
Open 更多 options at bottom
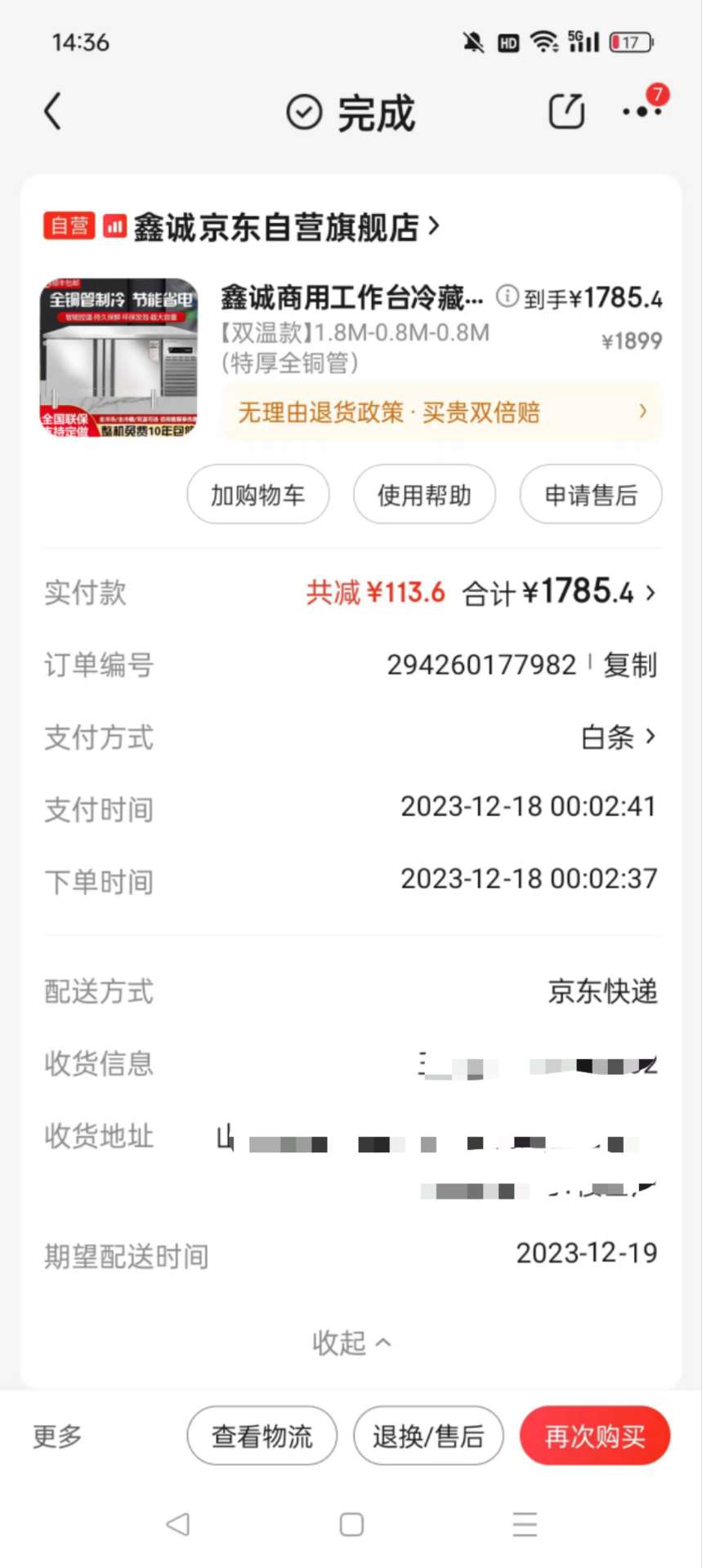[x=57, y=1437]
